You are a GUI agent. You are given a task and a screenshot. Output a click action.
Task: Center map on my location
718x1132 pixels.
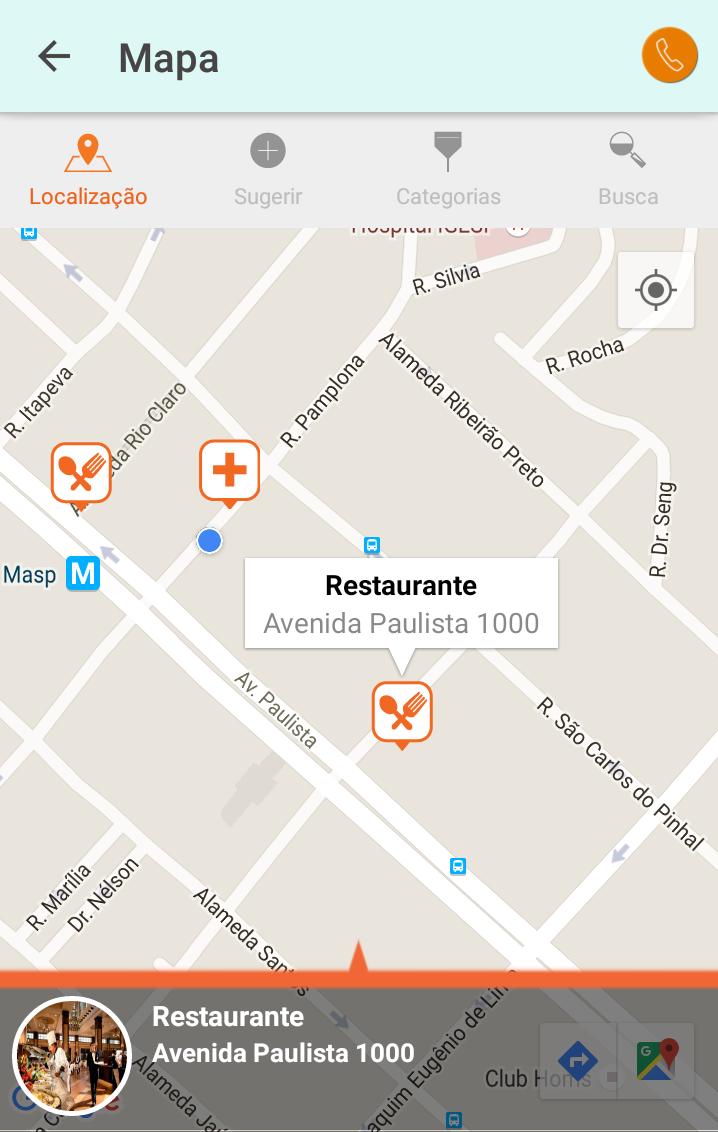click(x=656, y=290)
